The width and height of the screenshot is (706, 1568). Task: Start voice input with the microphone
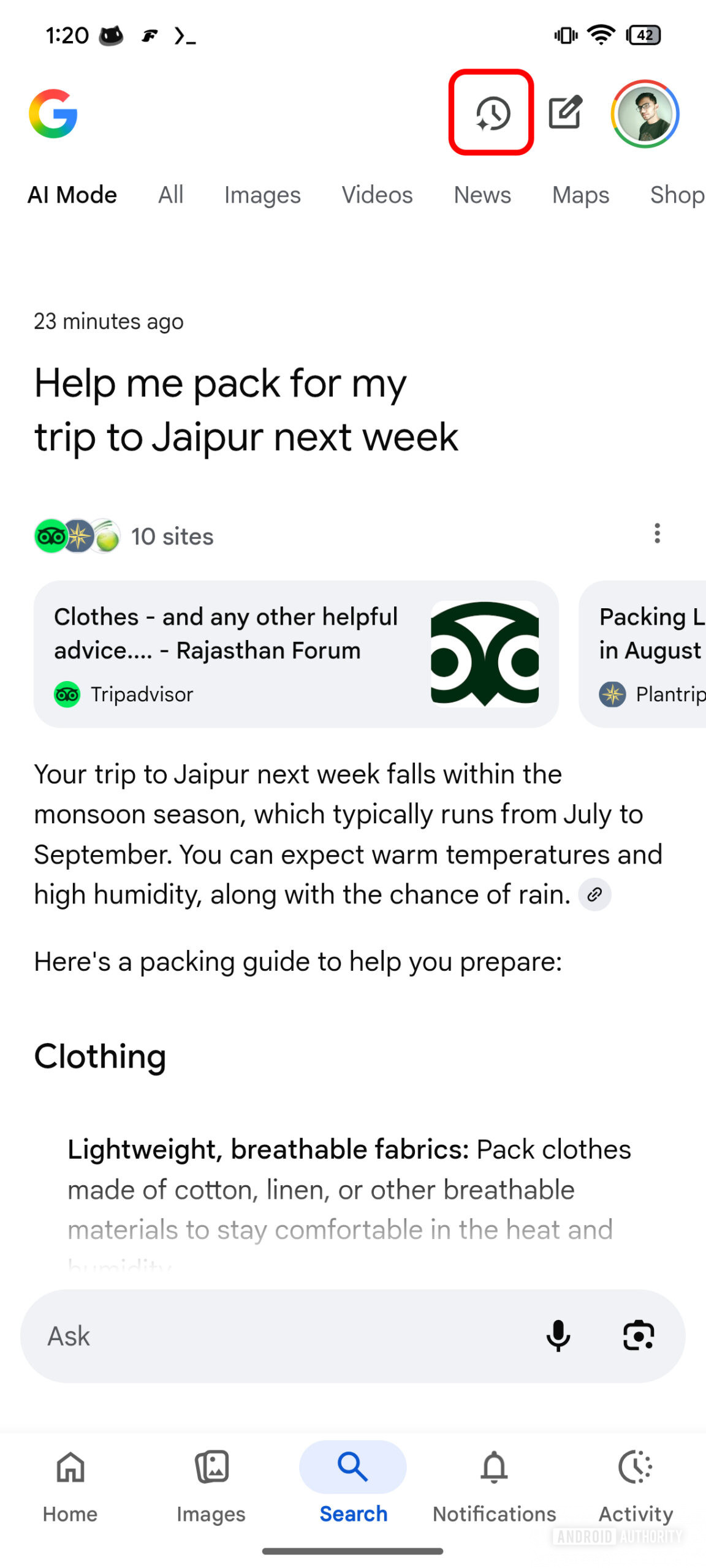point(558,1336)
